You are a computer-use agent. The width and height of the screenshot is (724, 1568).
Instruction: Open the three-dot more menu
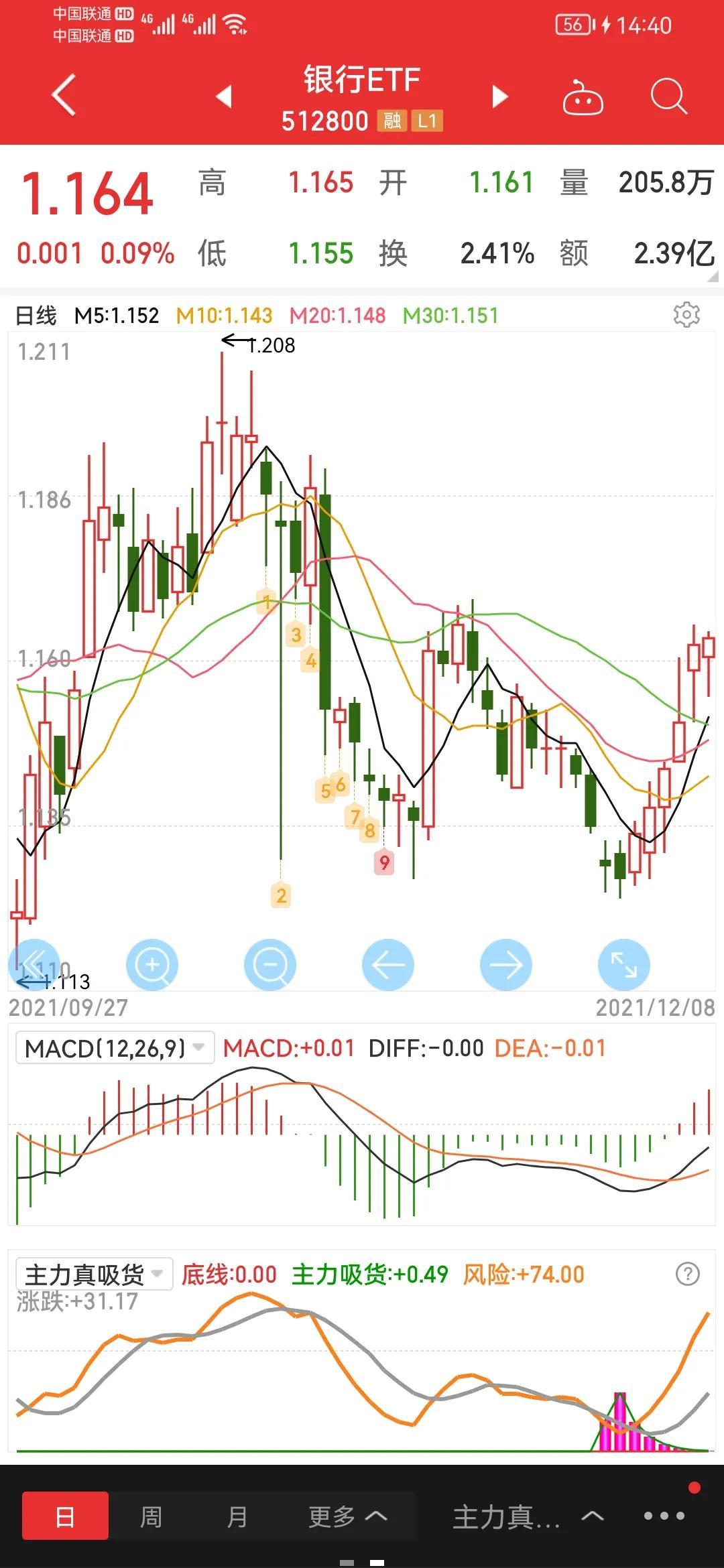tap(664, 1516)
